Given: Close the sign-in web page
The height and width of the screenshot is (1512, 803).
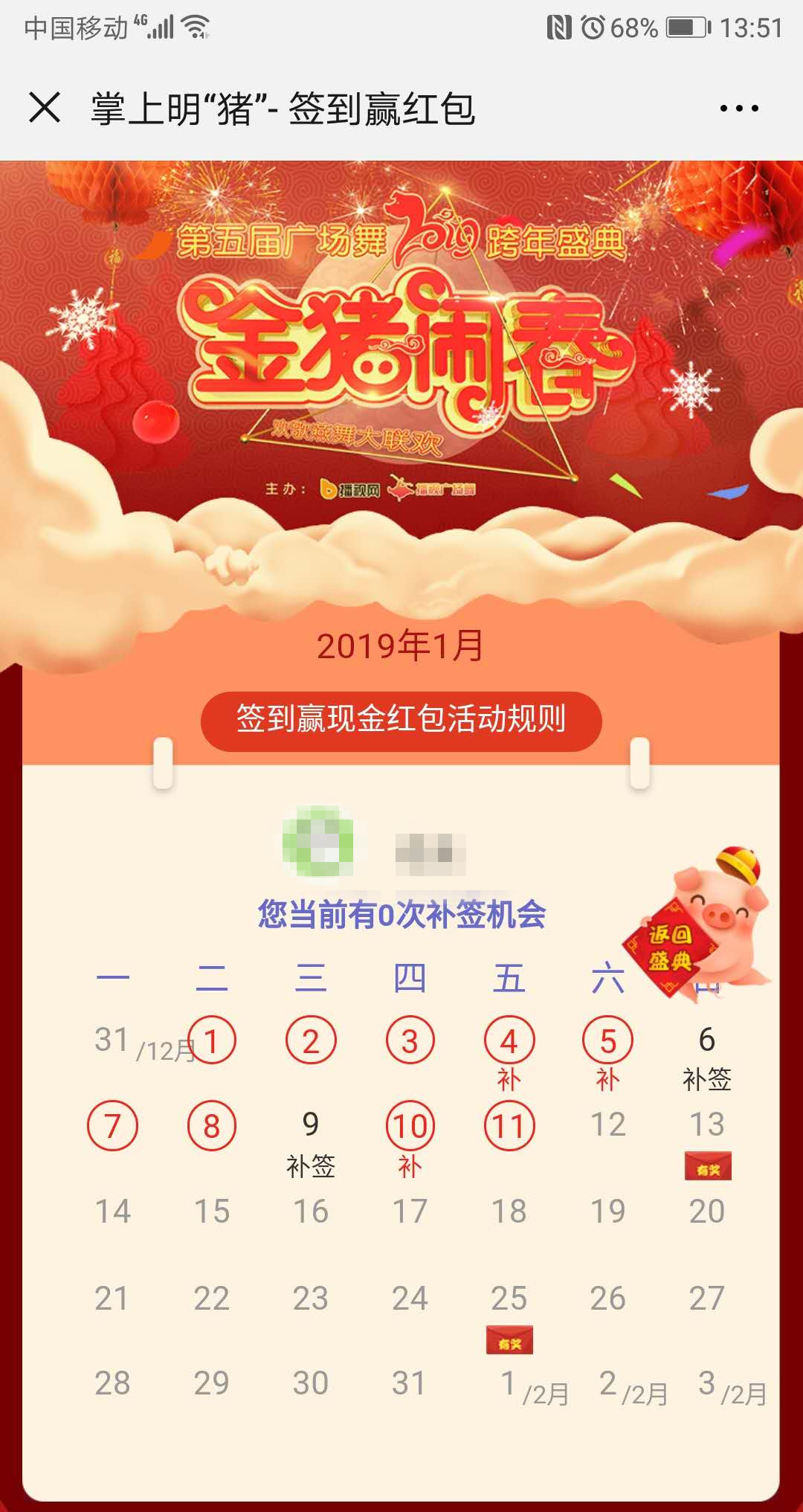Looking at the screenshot, I should pos(45,108).
